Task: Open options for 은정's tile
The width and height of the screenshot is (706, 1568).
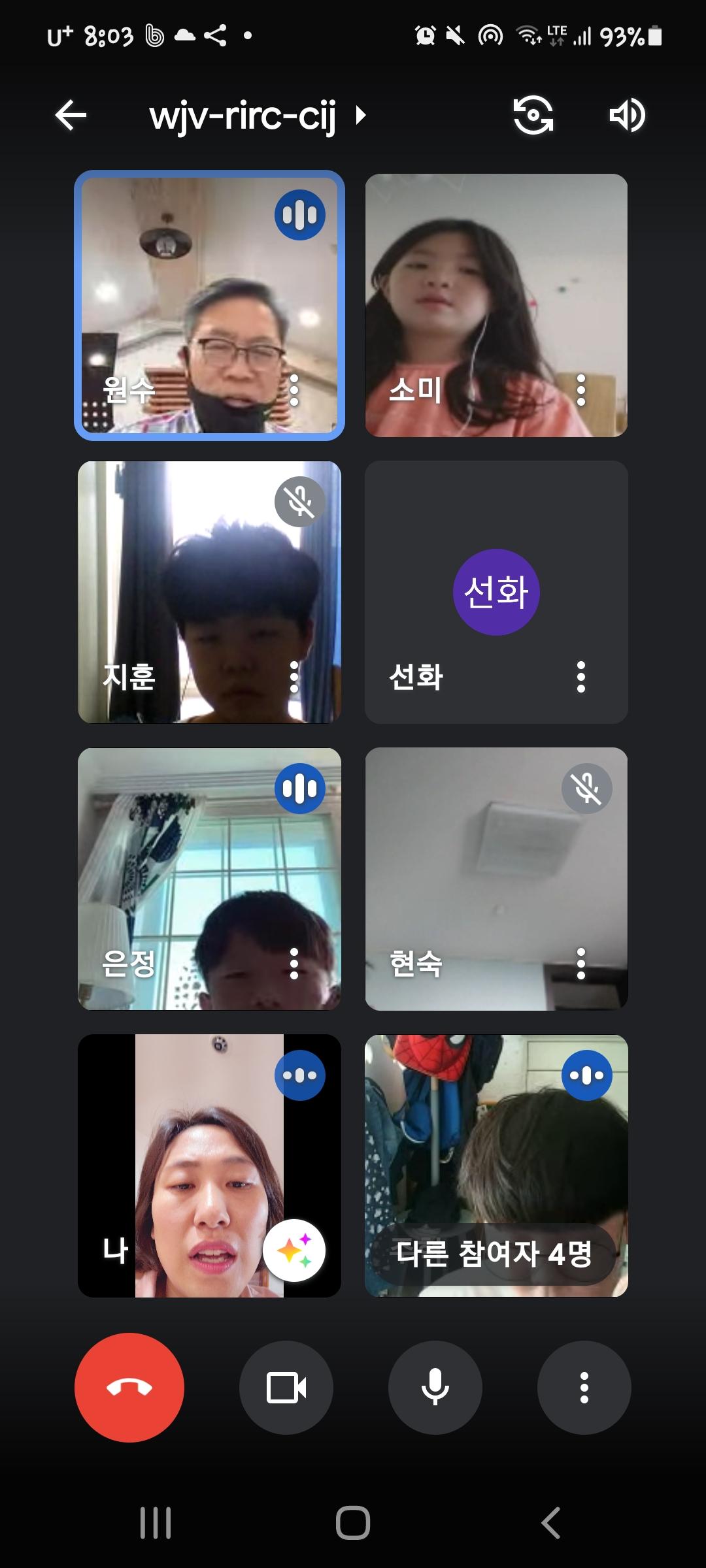Action: click(x=294, y=964)
